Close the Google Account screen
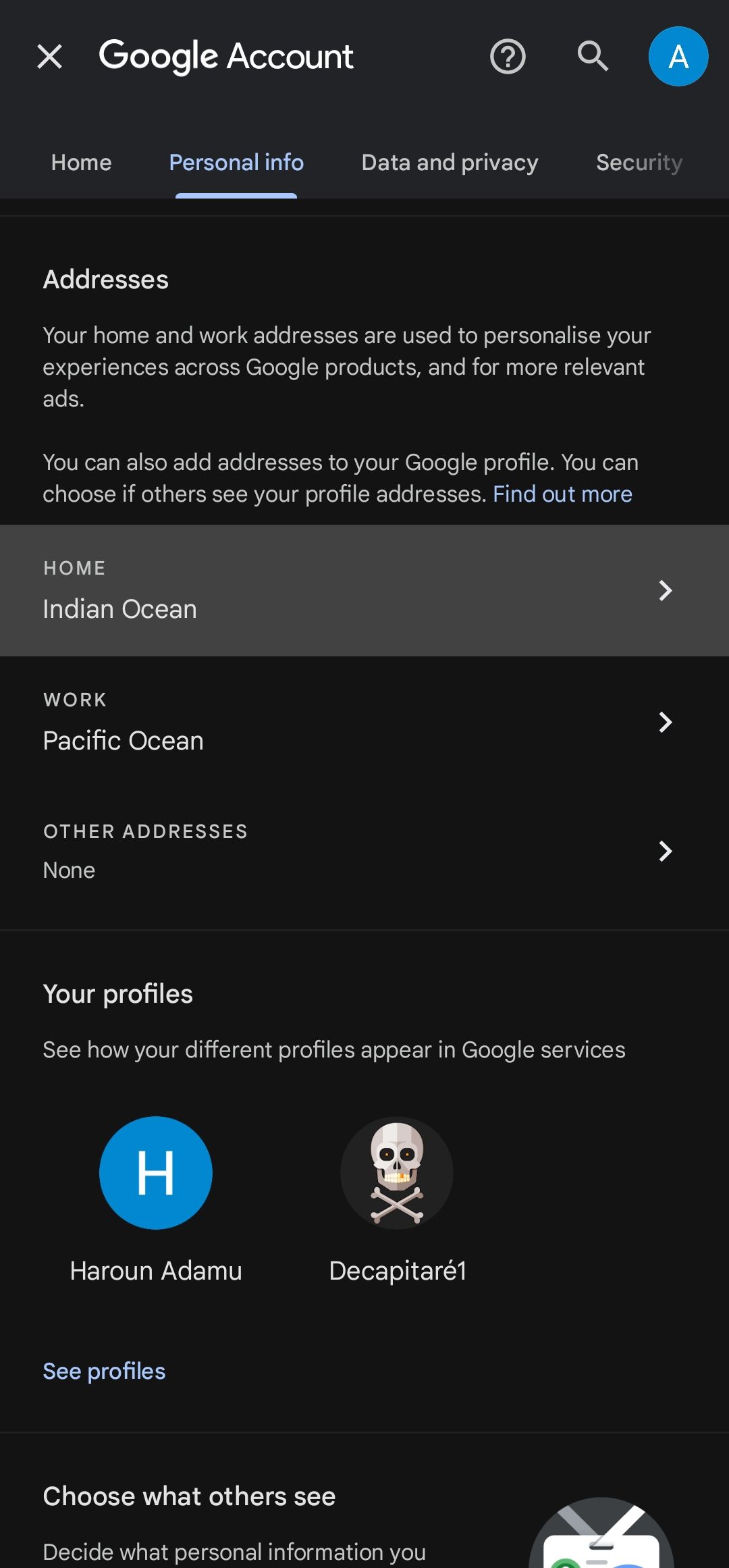The height and width of the screenshot is (1568, 729). click(x=49, y=56)
